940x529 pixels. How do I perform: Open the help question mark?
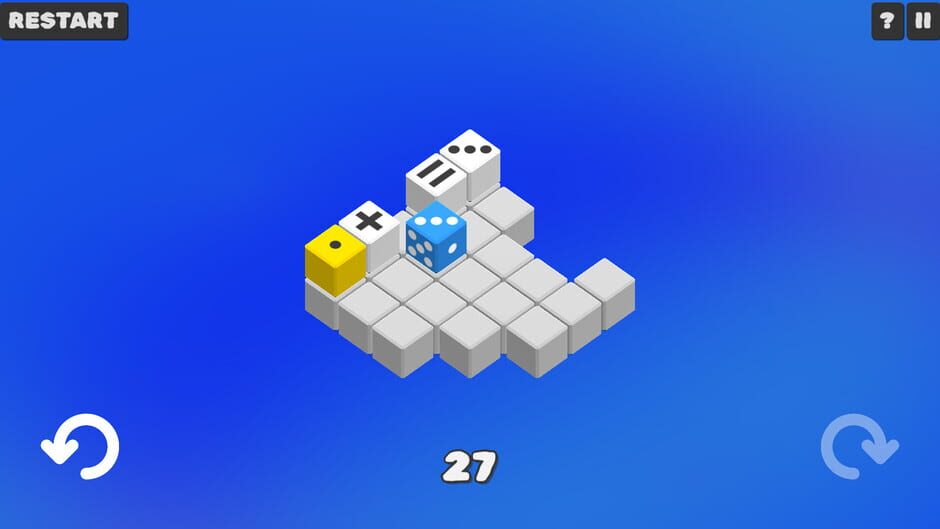coord(887,21)
